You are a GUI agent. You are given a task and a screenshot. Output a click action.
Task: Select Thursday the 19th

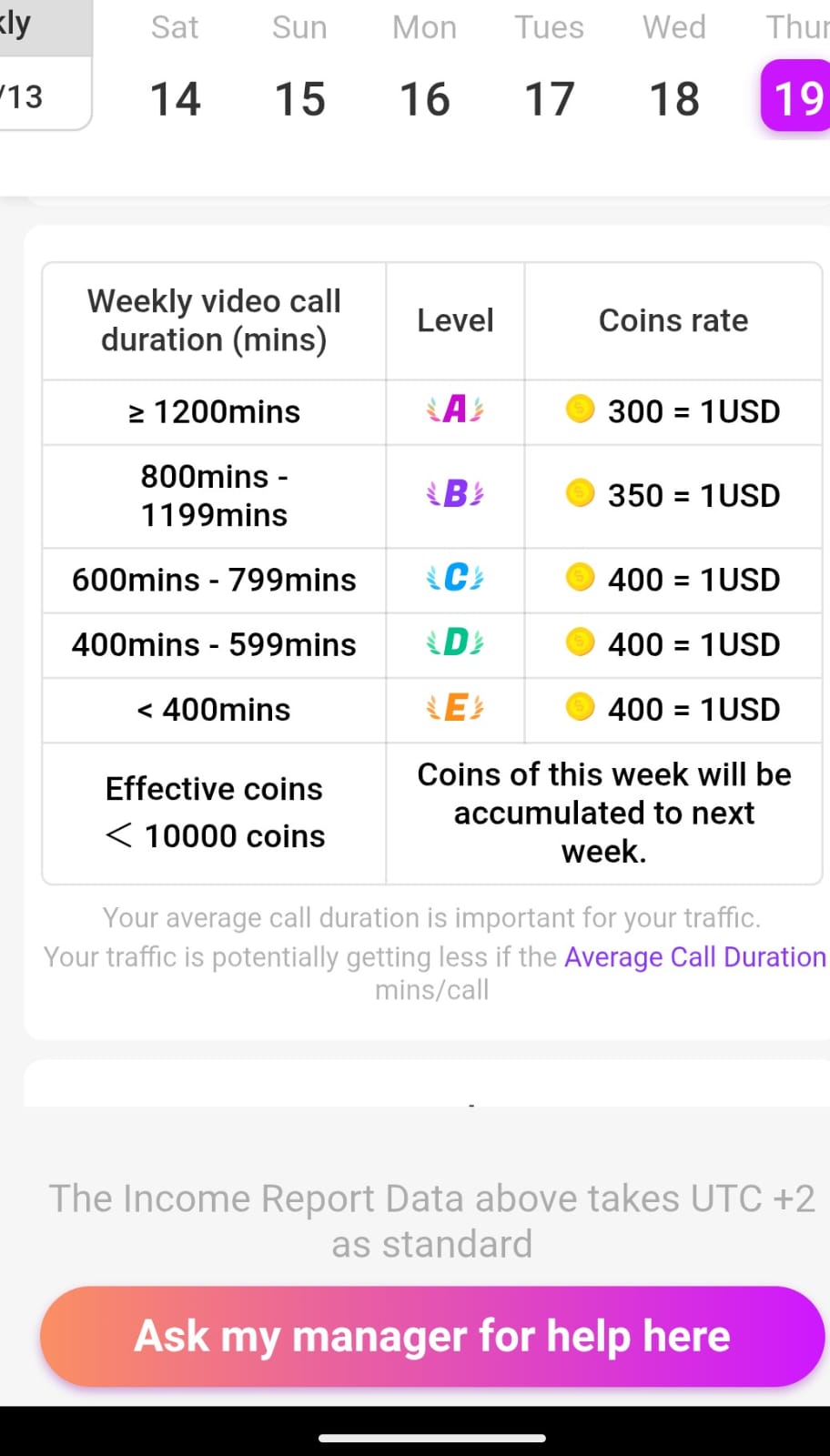coord(796,96)
